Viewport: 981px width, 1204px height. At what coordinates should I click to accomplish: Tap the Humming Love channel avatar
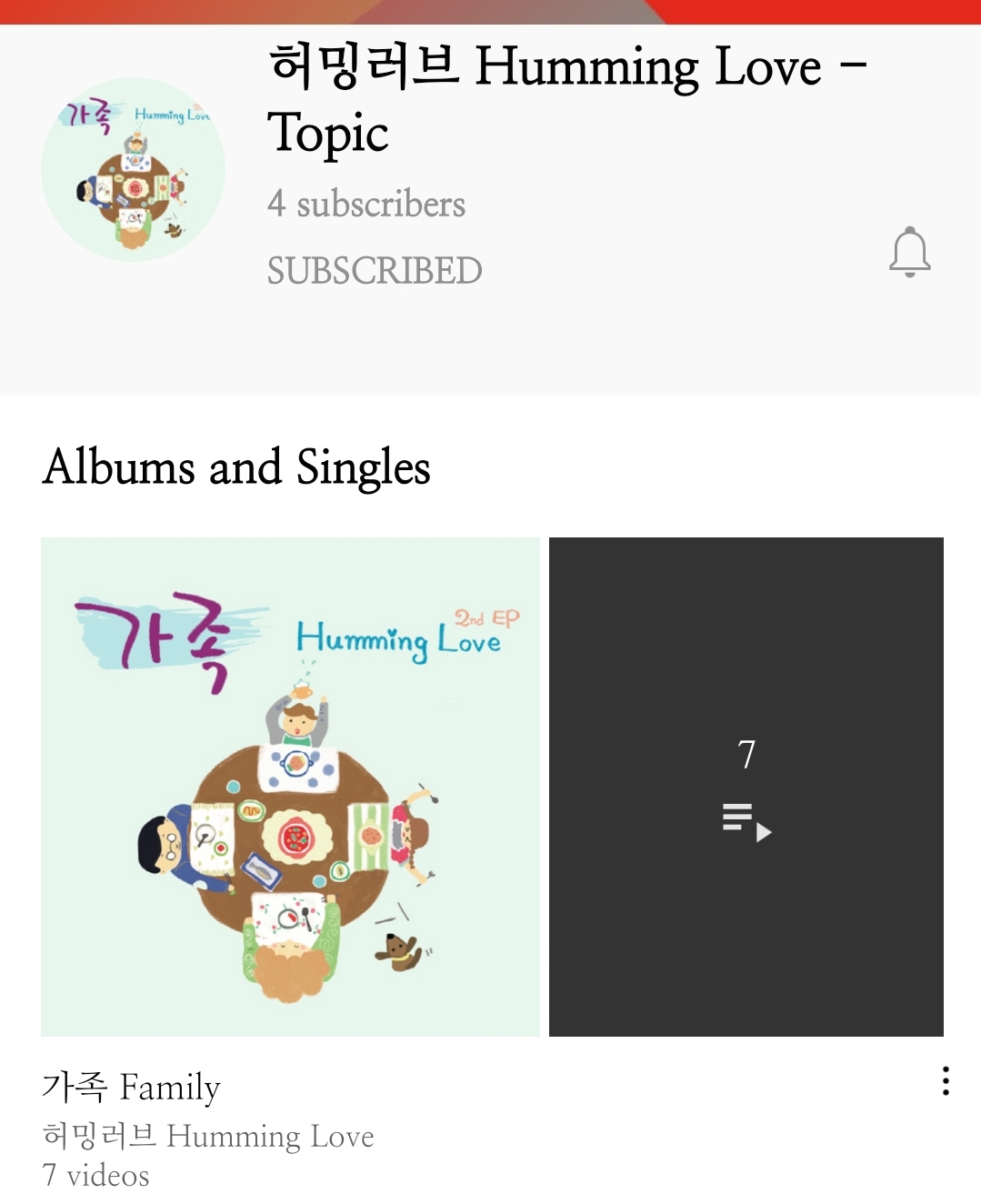133,169
